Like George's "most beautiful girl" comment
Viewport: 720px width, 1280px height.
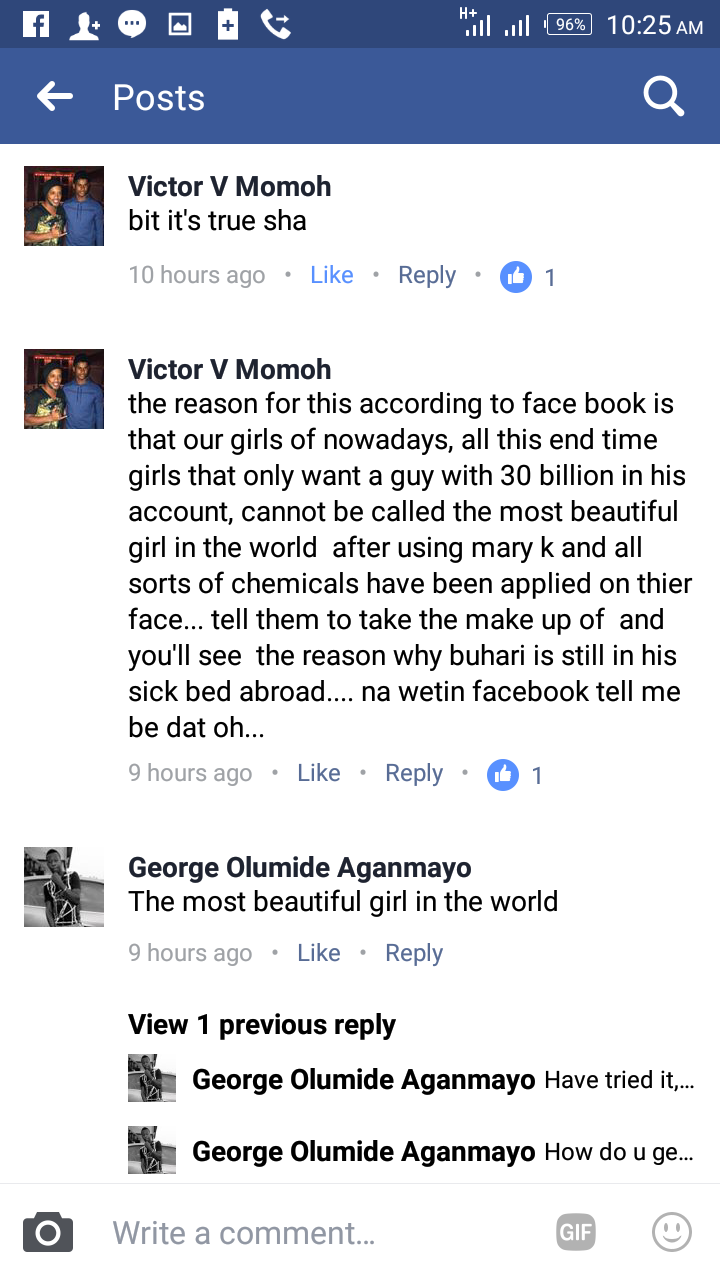point(318,953)
